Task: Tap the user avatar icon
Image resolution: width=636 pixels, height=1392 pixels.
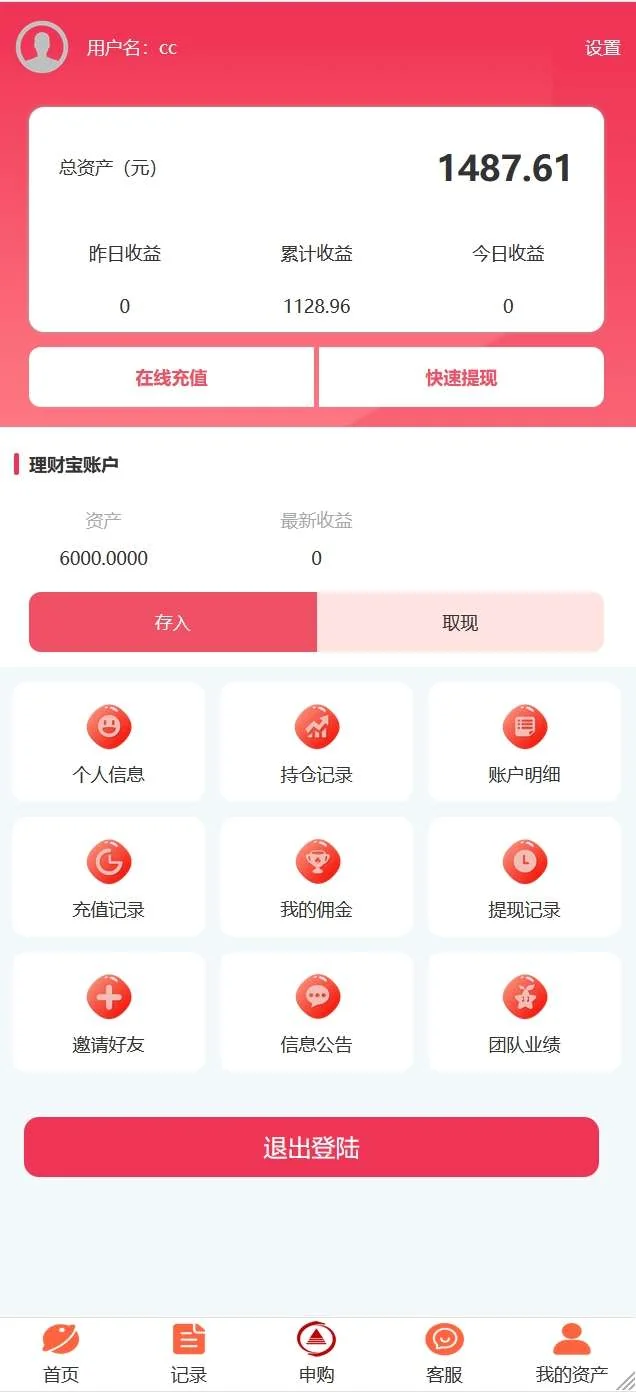Action: [42, 47]
